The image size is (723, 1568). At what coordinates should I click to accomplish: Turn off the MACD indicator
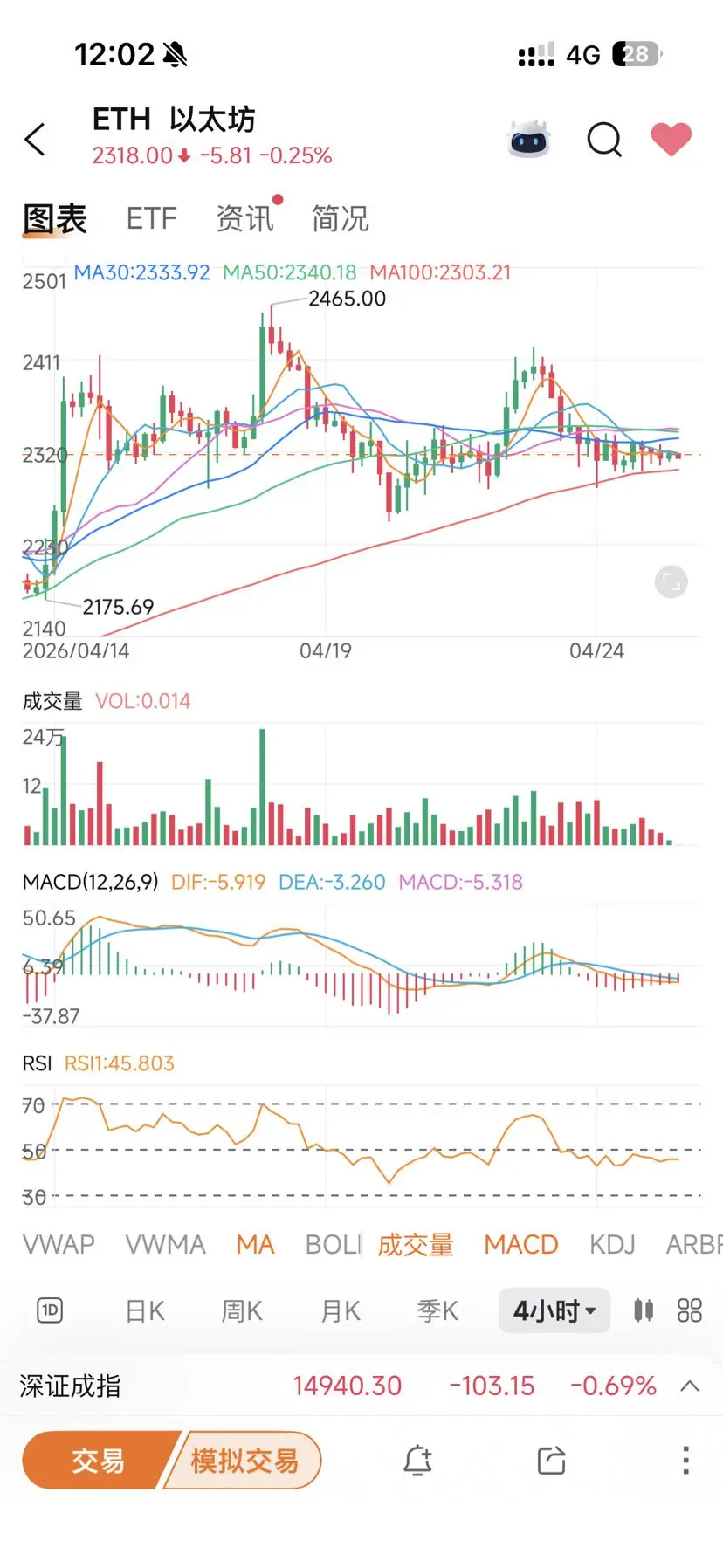point(520,1244)
